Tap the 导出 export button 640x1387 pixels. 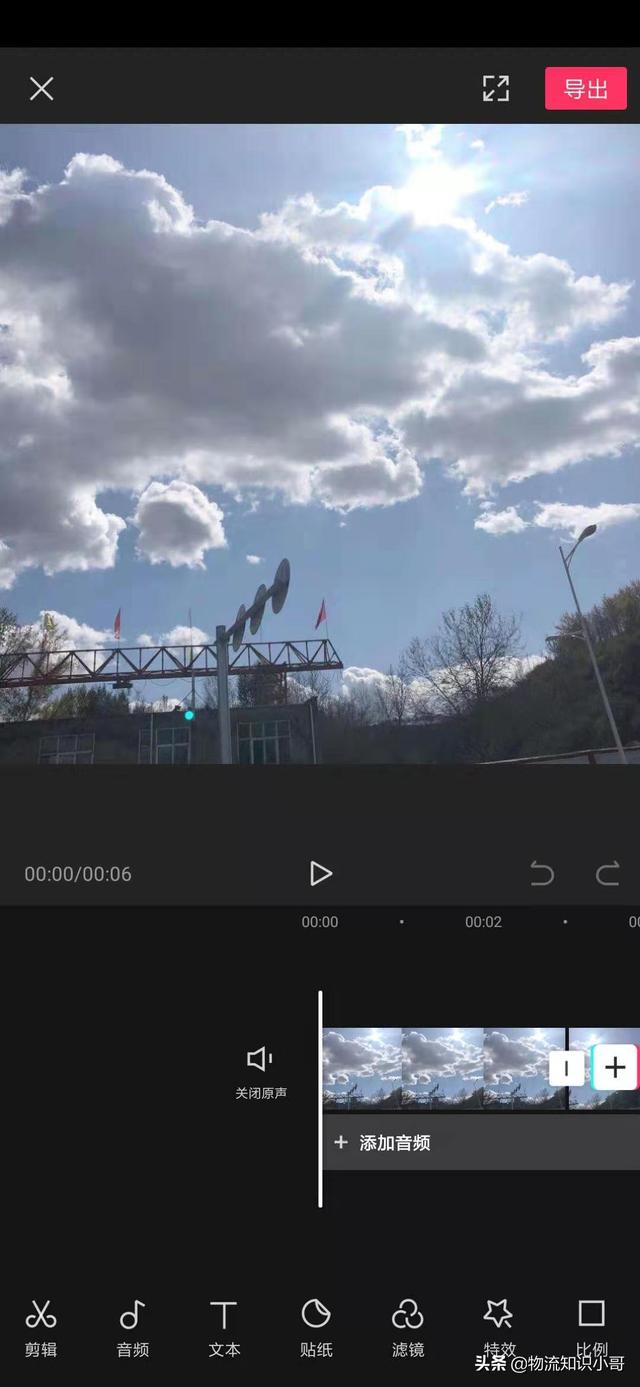pyautogui.click(x=585, y=89)
